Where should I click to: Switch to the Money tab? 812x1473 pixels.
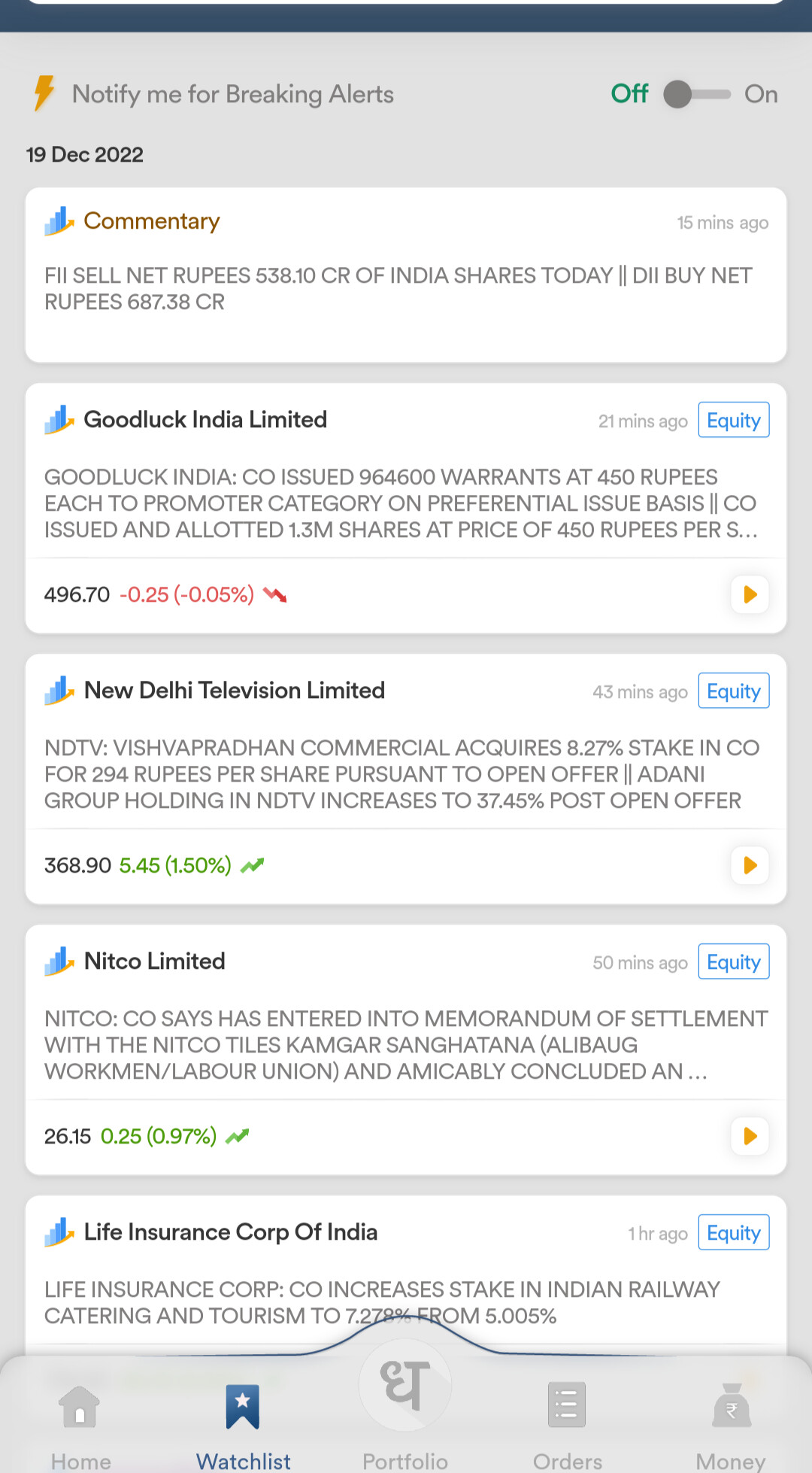731,1426
